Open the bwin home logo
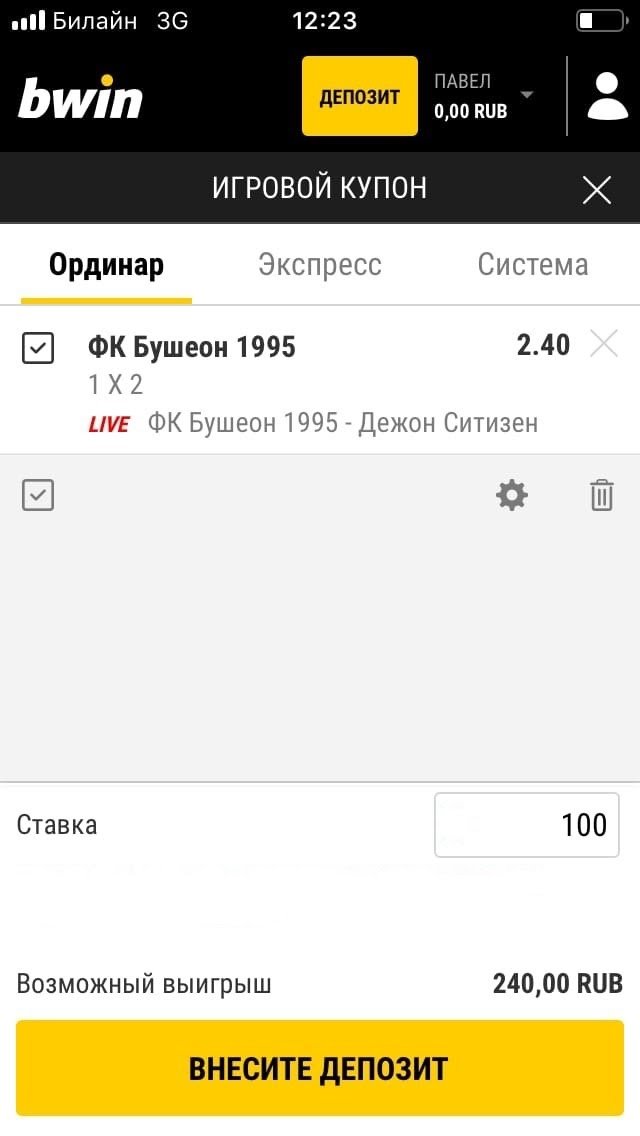 tap(81, 98)
